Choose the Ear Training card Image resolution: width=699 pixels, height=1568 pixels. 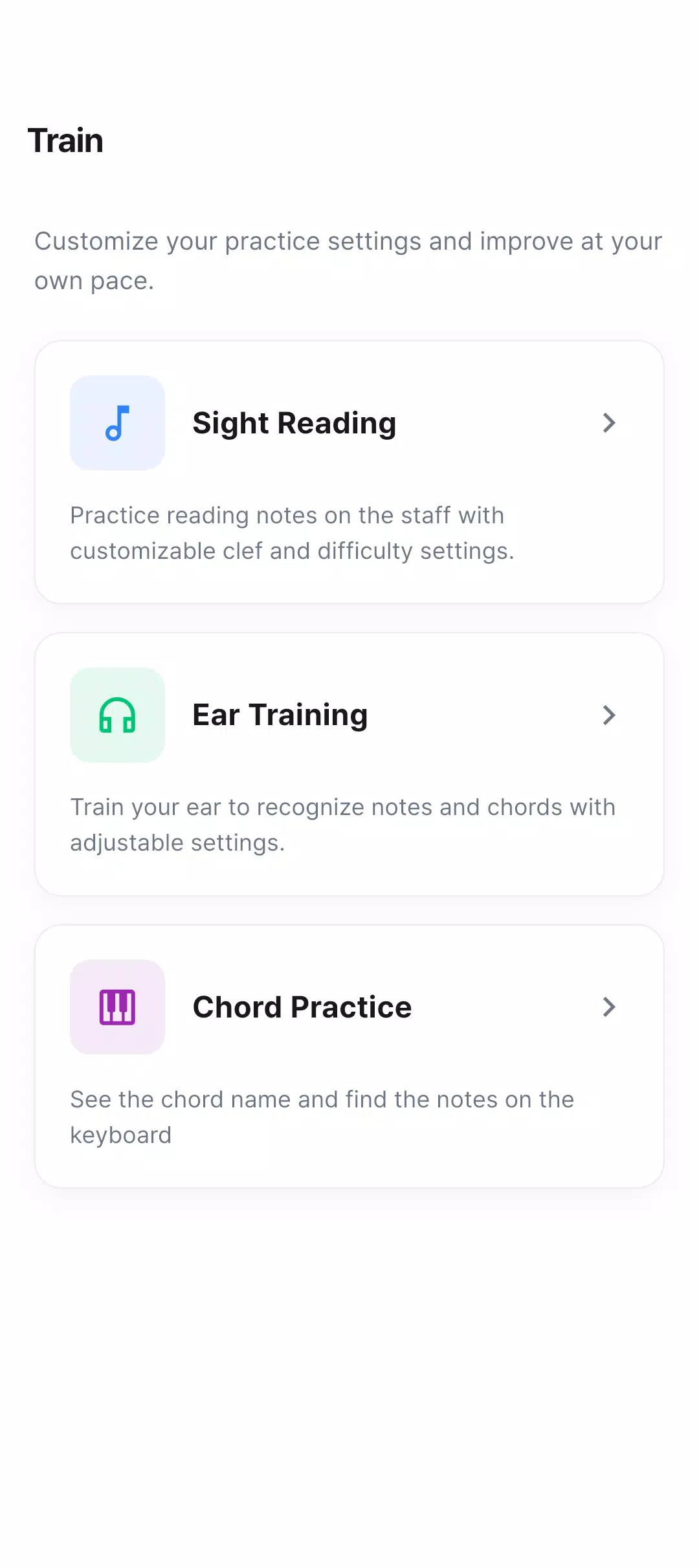349,765
